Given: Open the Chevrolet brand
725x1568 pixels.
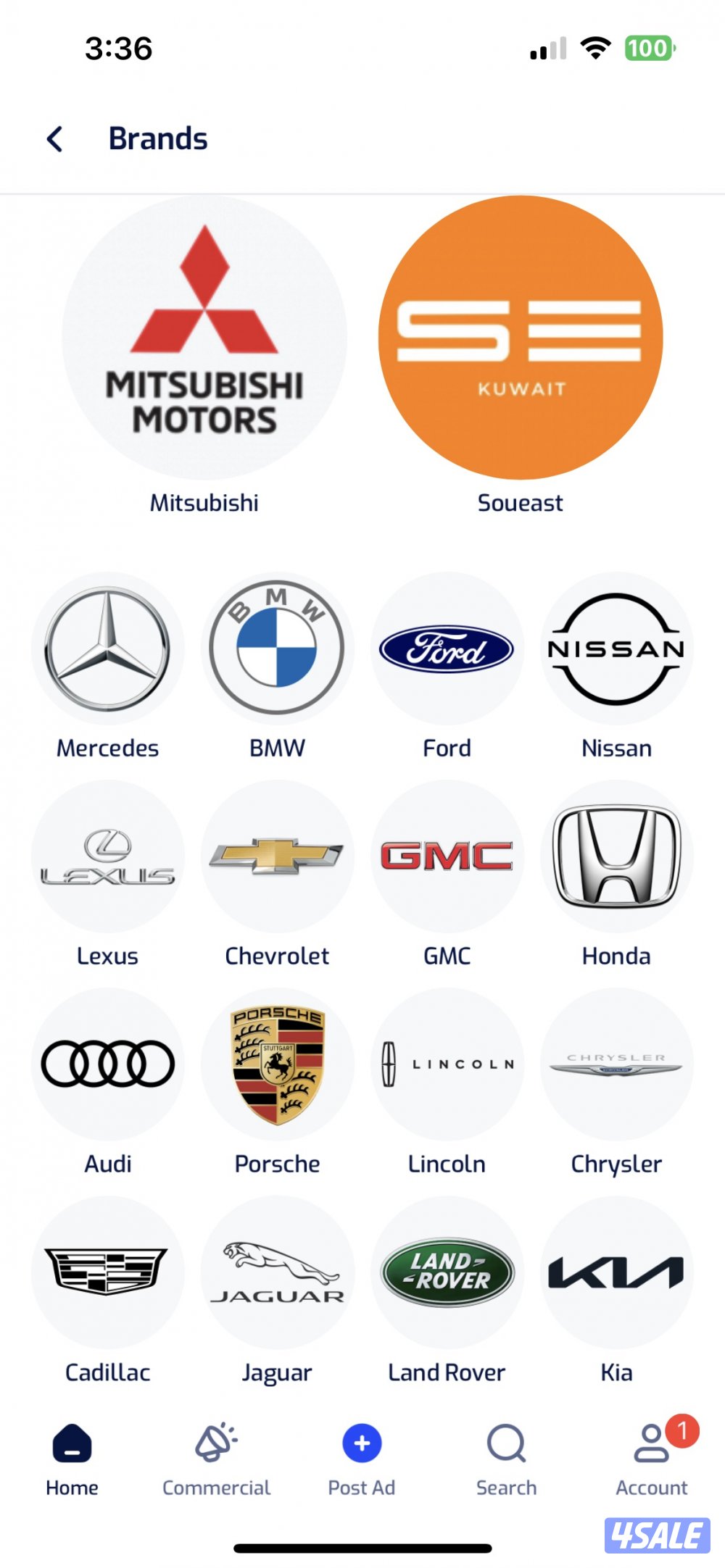Looking at the screenshot, I should point(277,857).
